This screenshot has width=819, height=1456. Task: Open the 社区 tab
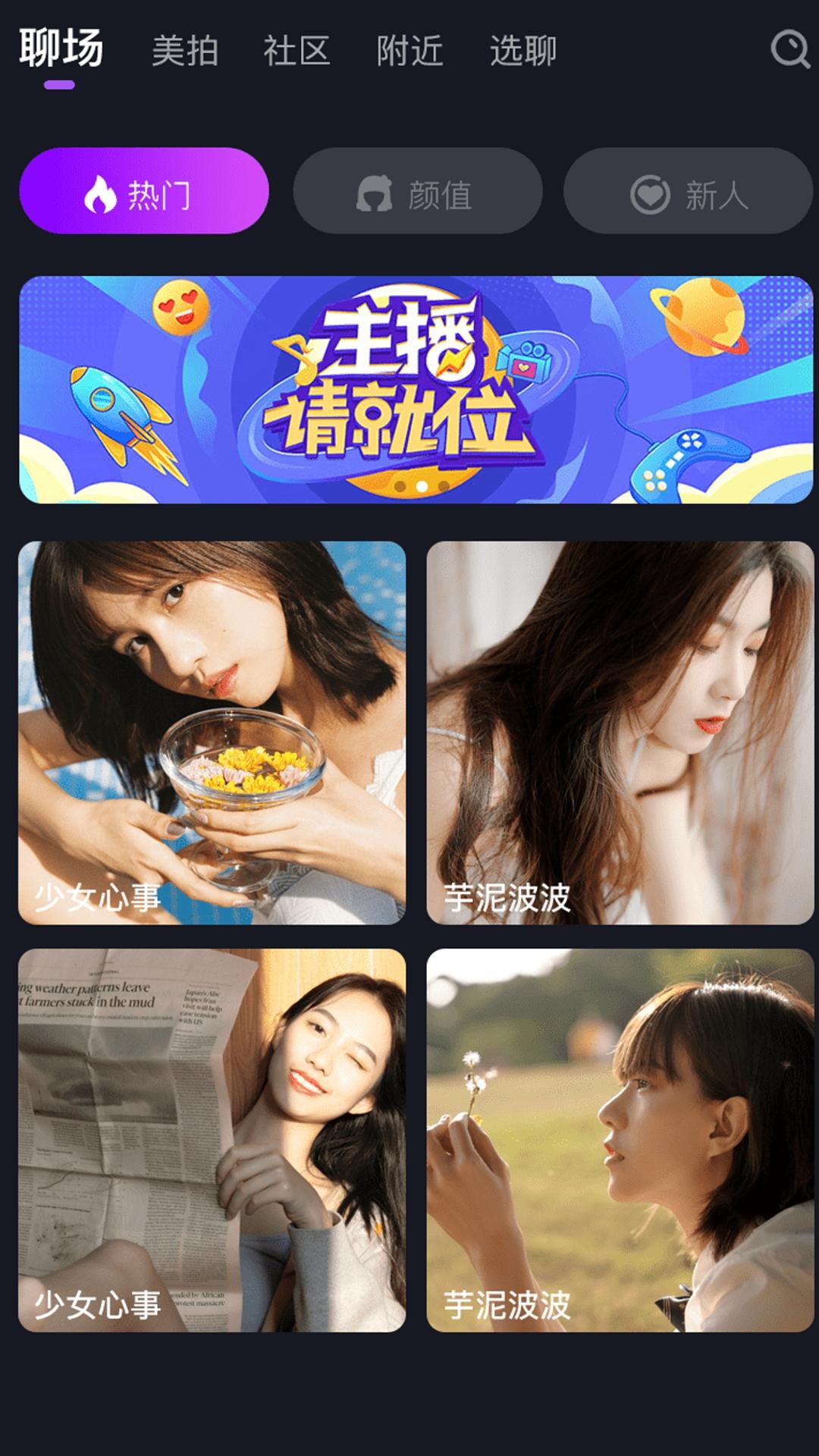(298, 51)
